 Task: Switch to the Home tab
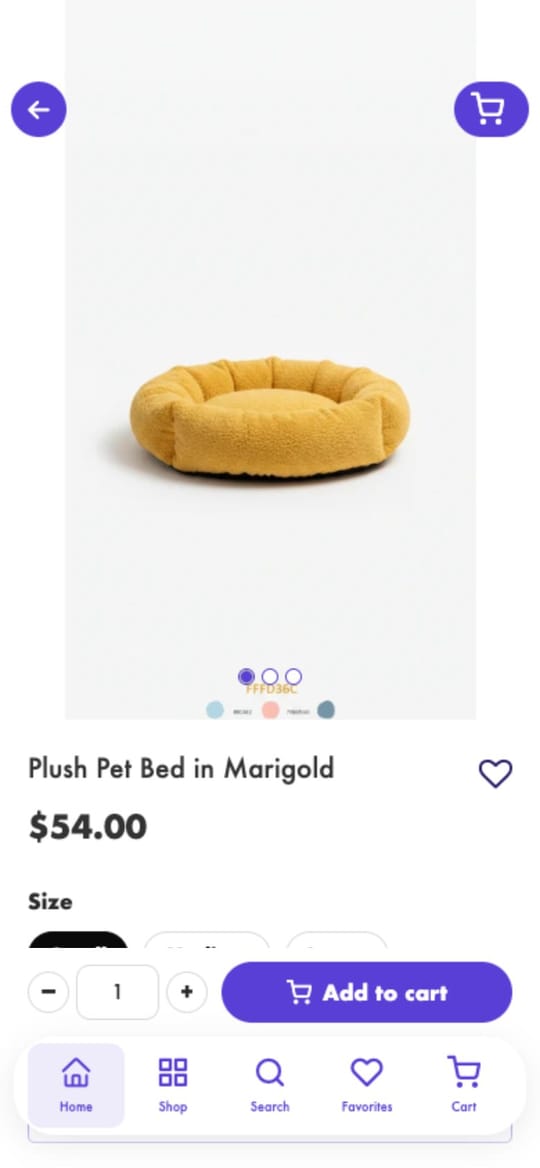pos(76,1085)
